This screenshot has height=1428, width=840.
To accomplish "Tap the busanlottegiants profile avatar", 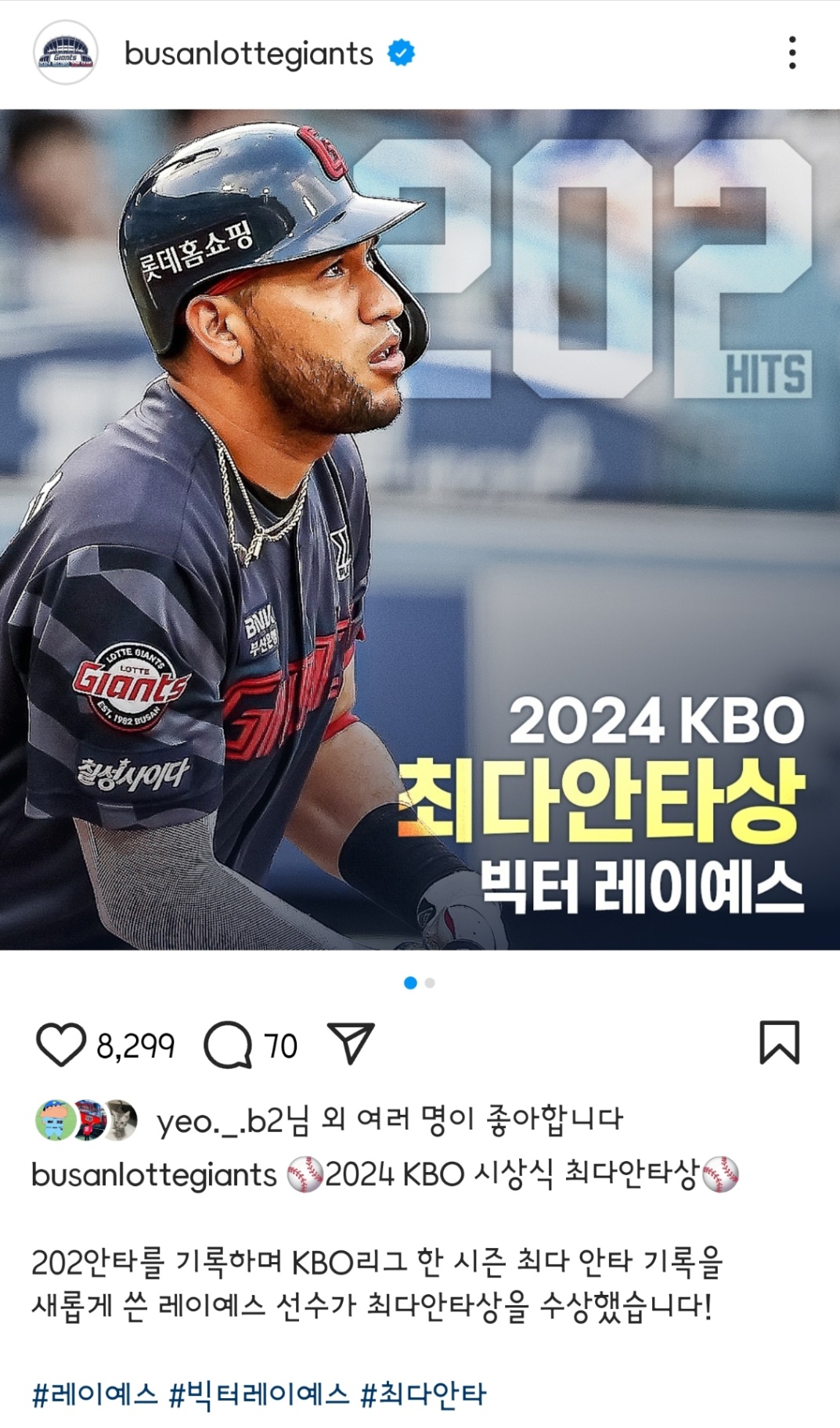I will [x=66, y=53].
